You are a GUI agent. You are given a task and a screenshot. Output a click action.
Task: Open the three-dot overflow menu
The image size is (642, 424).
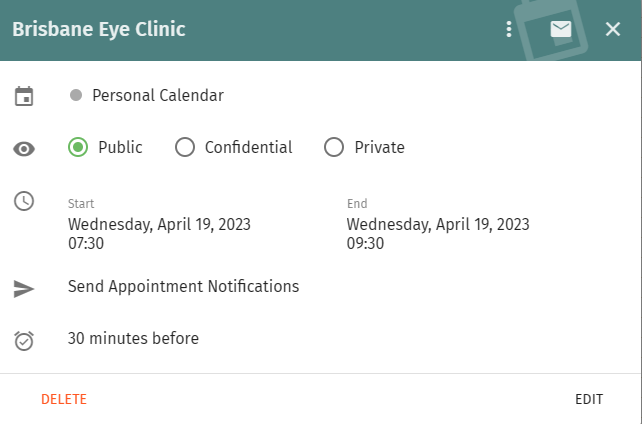click(509, 30)
